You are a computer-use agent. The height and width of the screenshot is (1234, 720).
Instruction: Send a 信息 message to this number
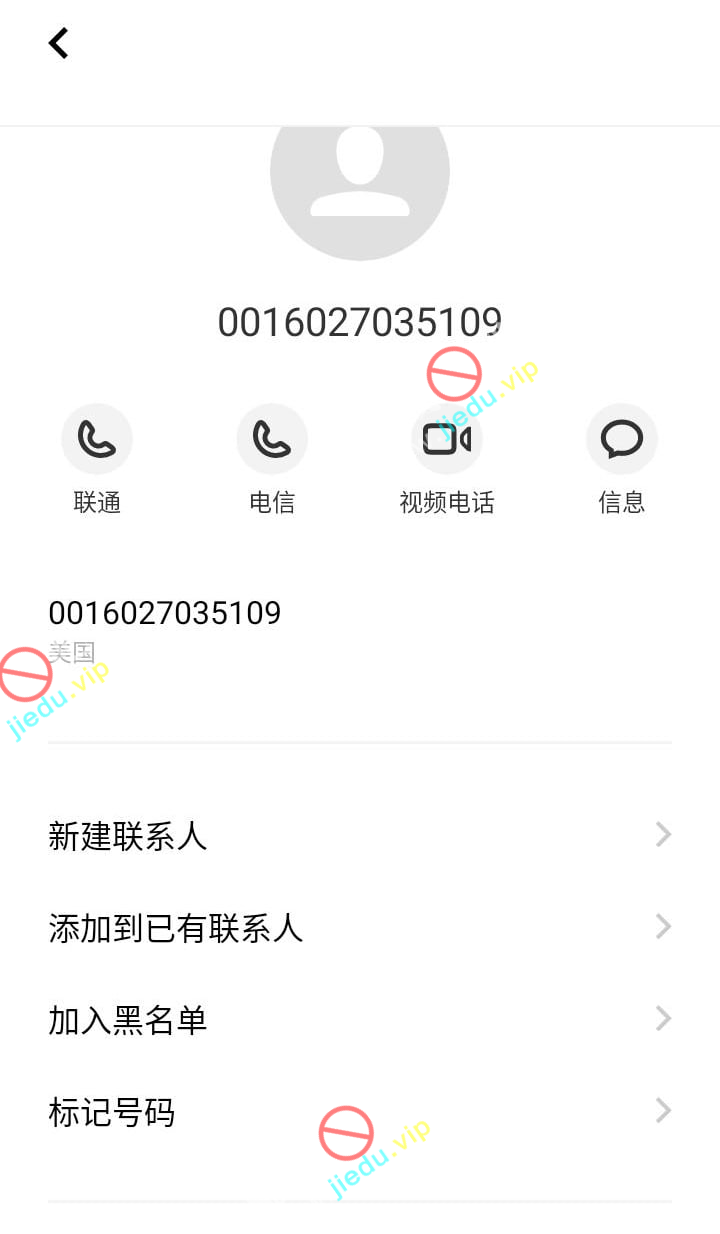click(621, 439)
